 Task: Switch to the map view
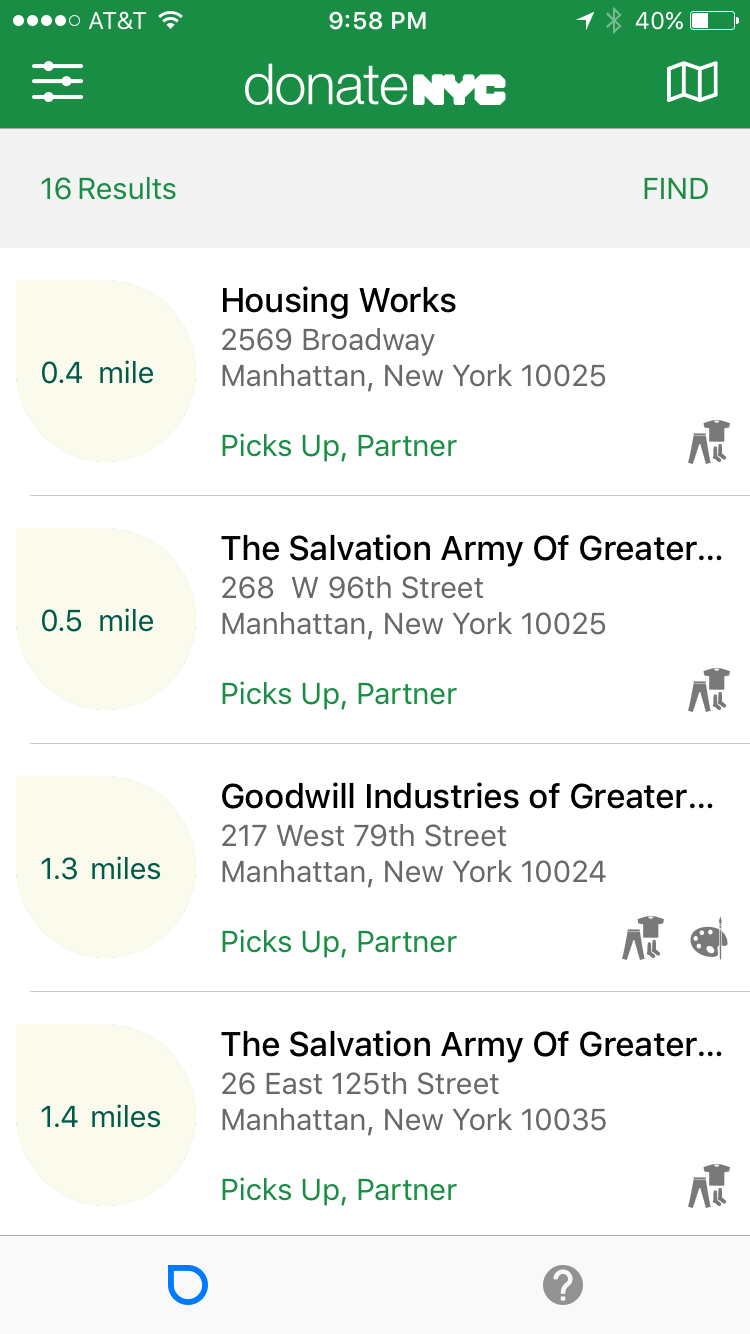coord(692,82)
